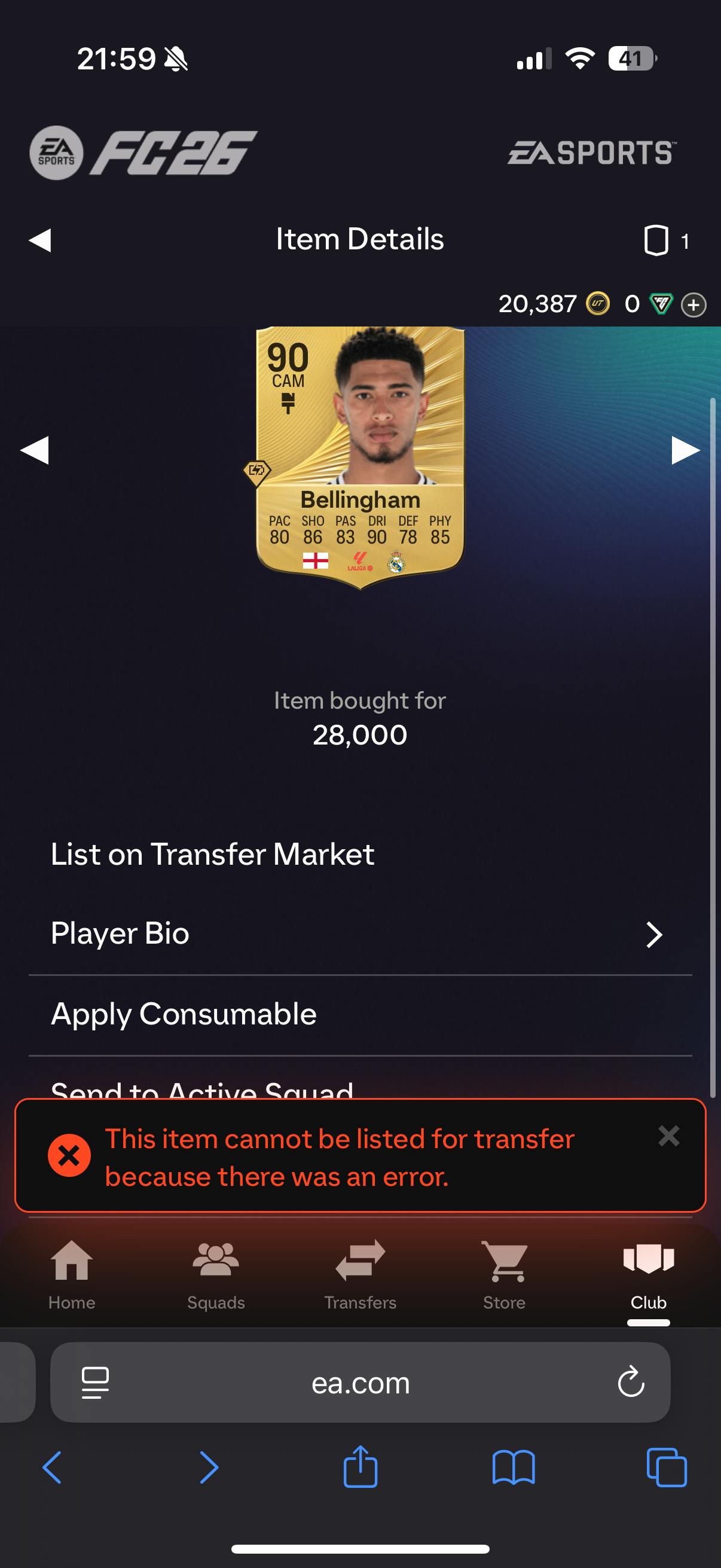Switch to the Squads tab
Viewport: 721px width, 1568px height.
coord(216,1274)
